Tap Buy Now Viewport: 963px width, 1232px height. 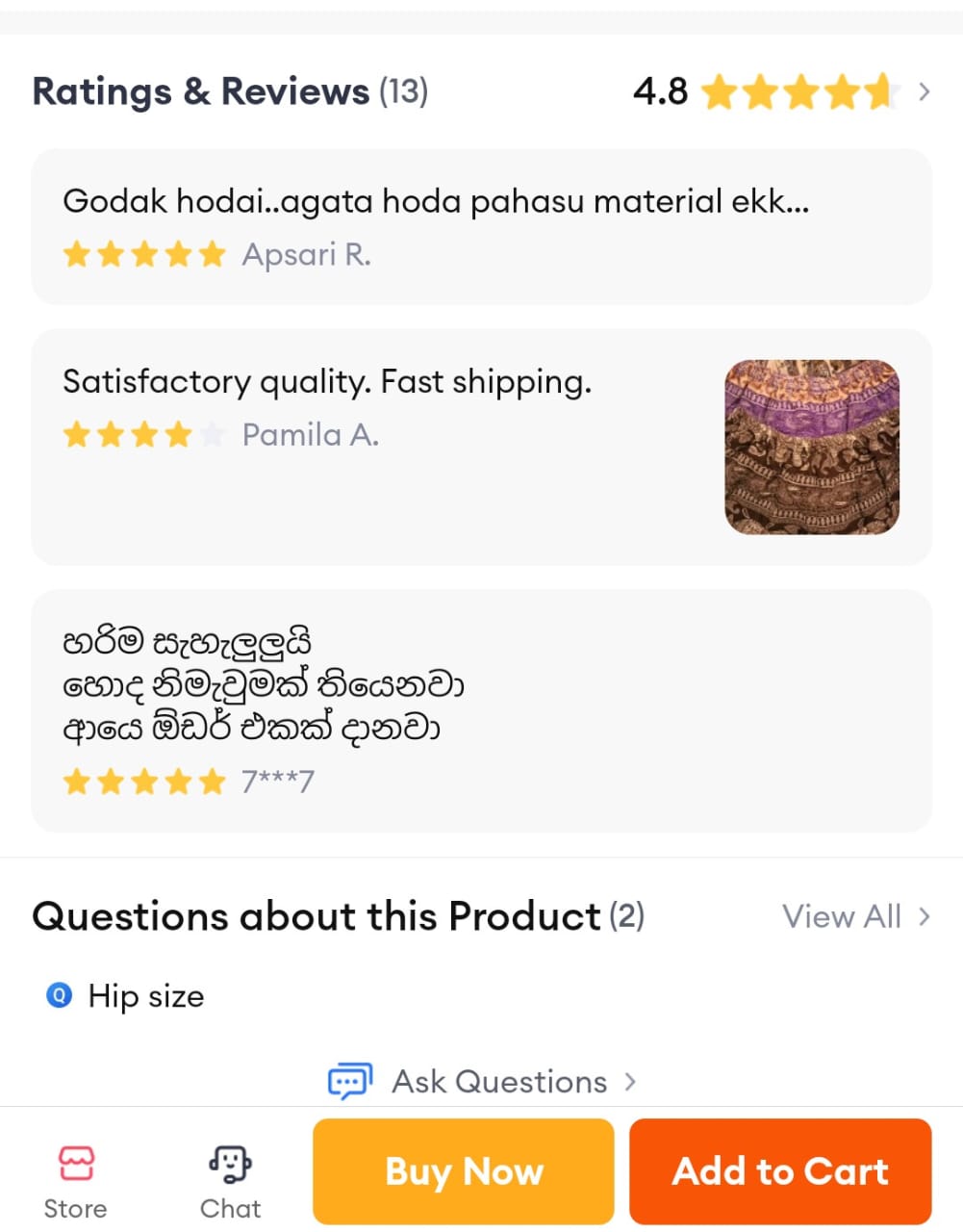[463, 1171]
